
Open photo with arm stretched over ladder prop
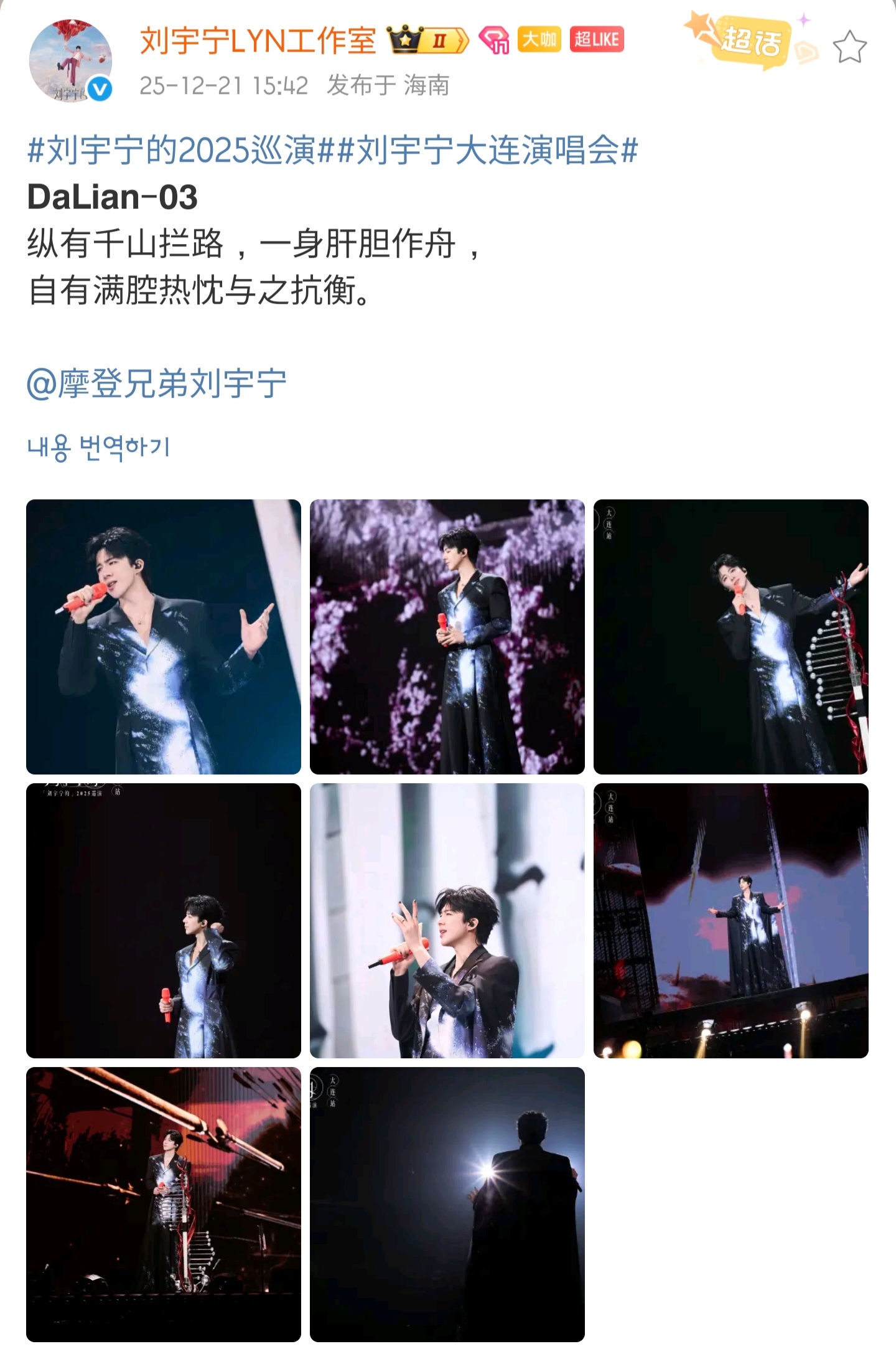[x=730, y=636]
